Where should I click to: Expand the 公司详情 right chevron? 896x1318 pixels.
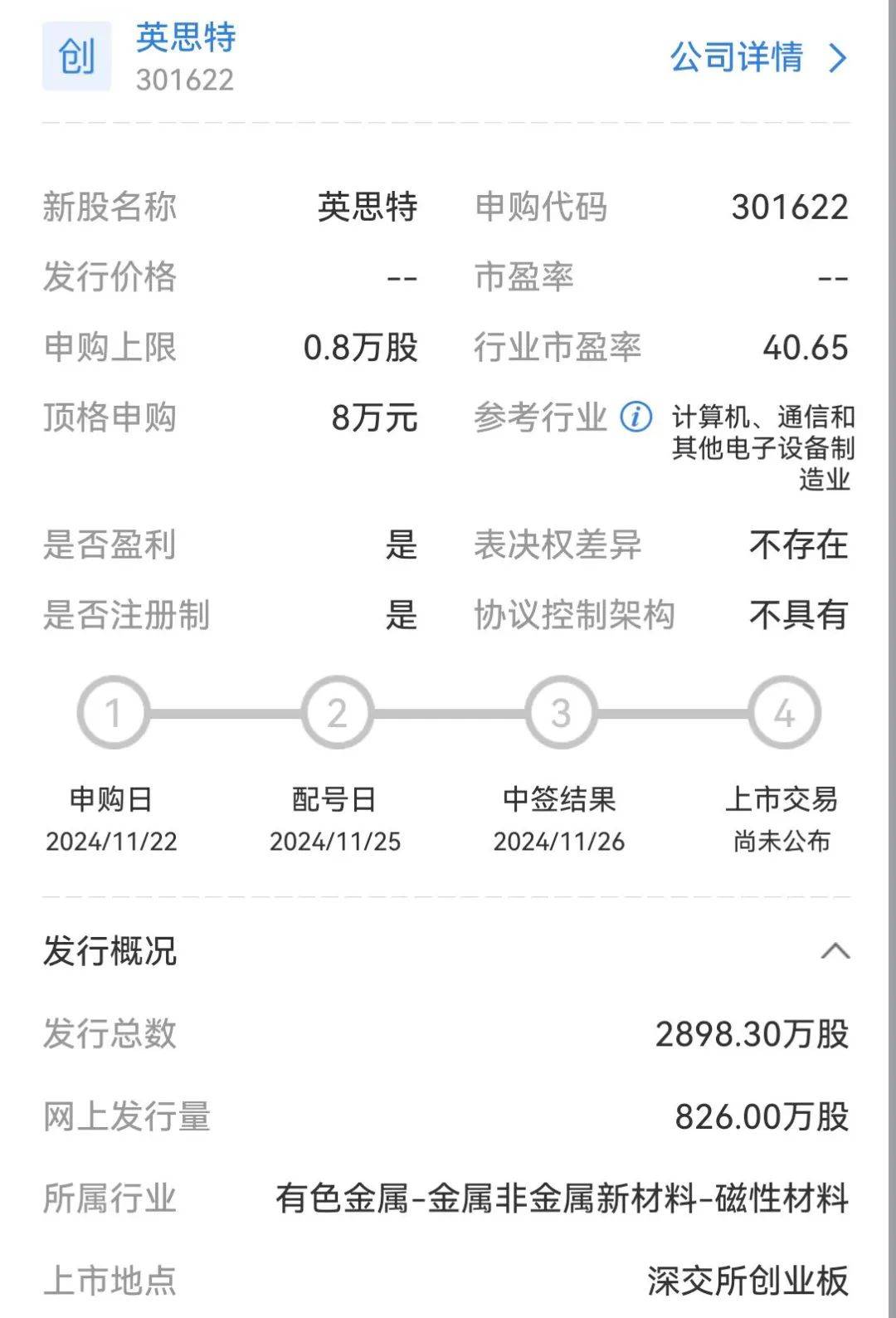[840, 58]
